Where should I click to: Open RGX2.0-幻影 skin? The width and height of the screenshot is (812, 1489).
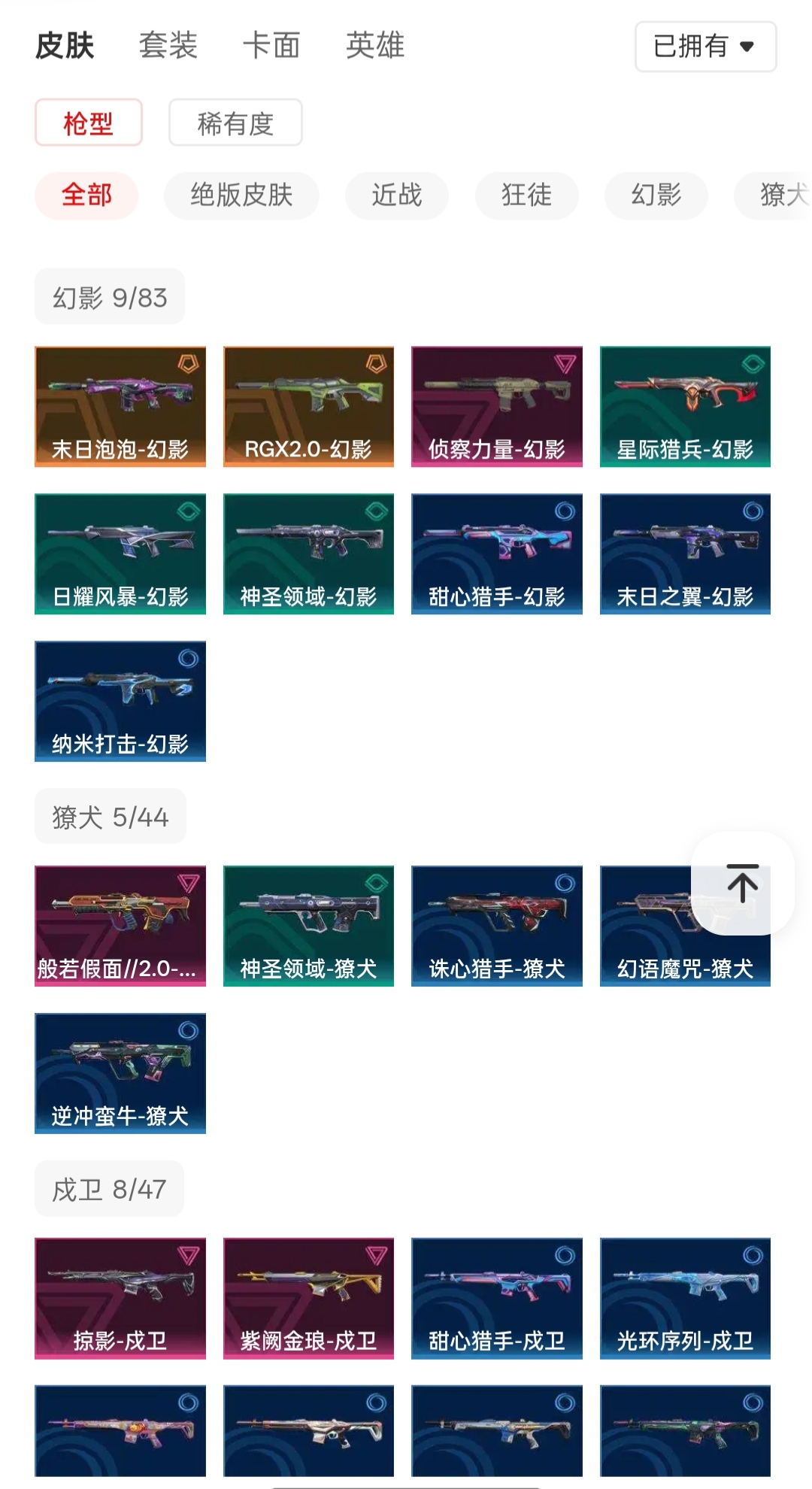pos(308,406)
